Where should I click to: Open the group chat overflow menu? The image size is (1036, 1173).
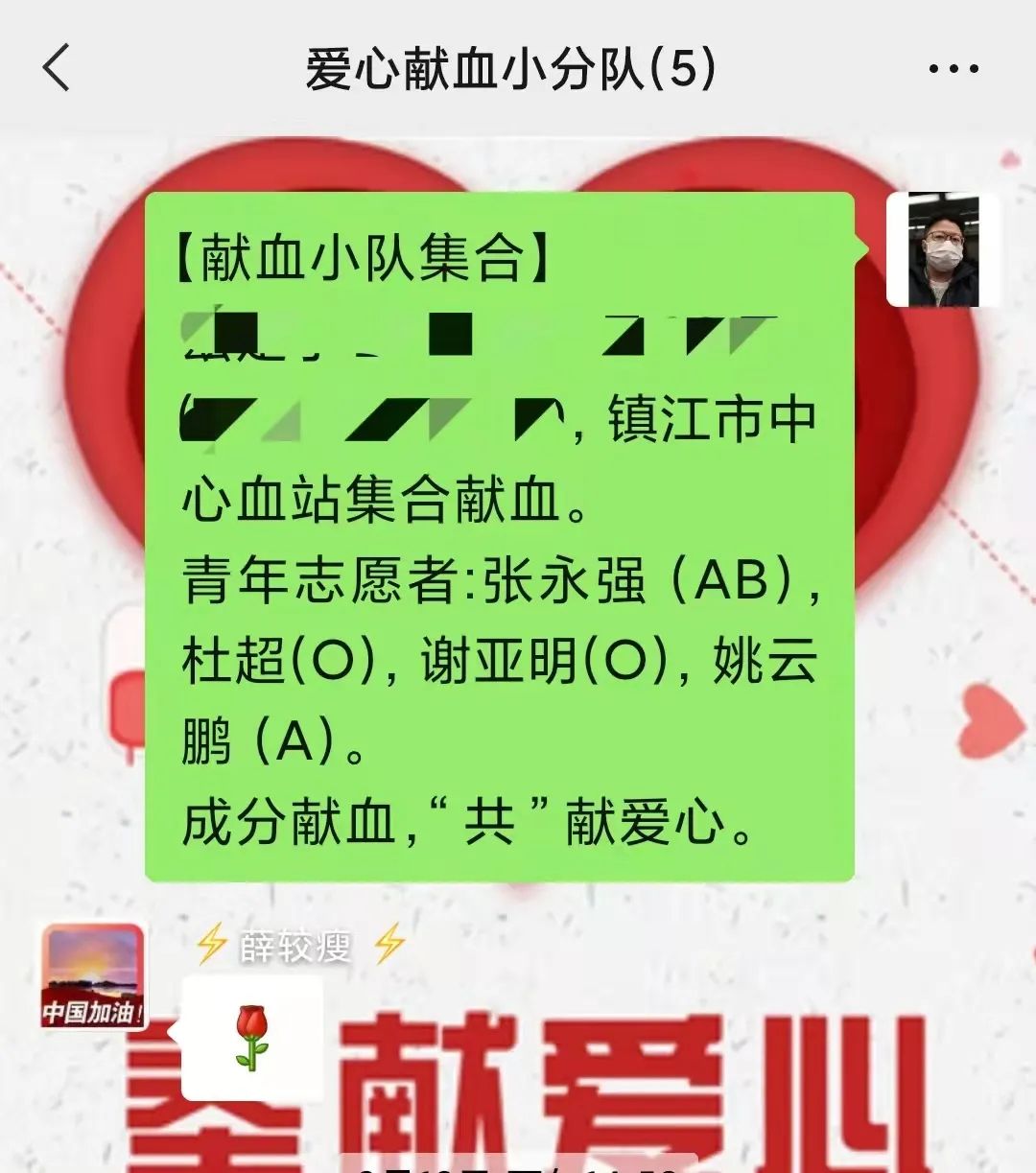[x=954, y=69]
